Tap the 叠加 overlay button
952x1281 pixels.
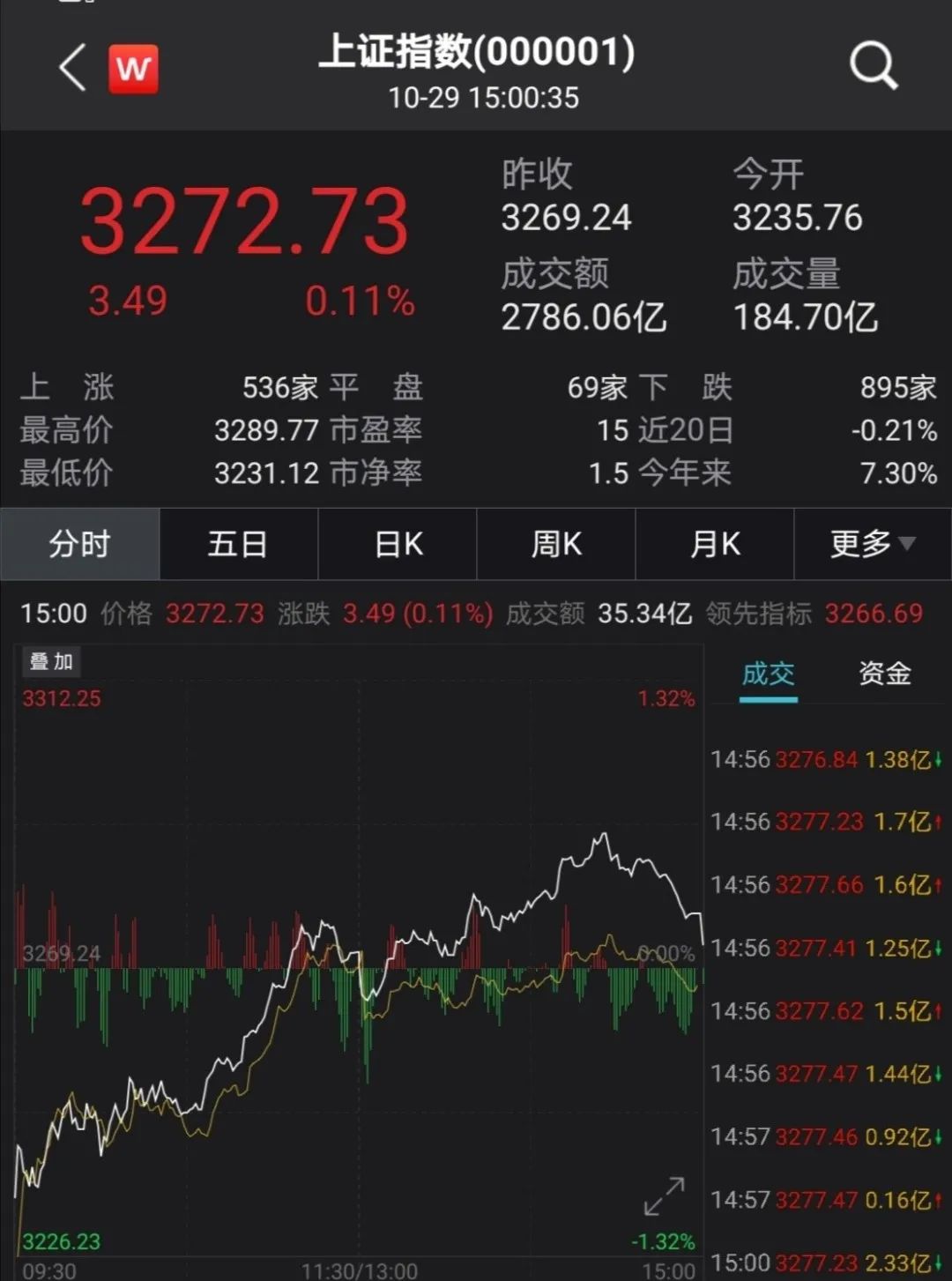click(51, 661)
